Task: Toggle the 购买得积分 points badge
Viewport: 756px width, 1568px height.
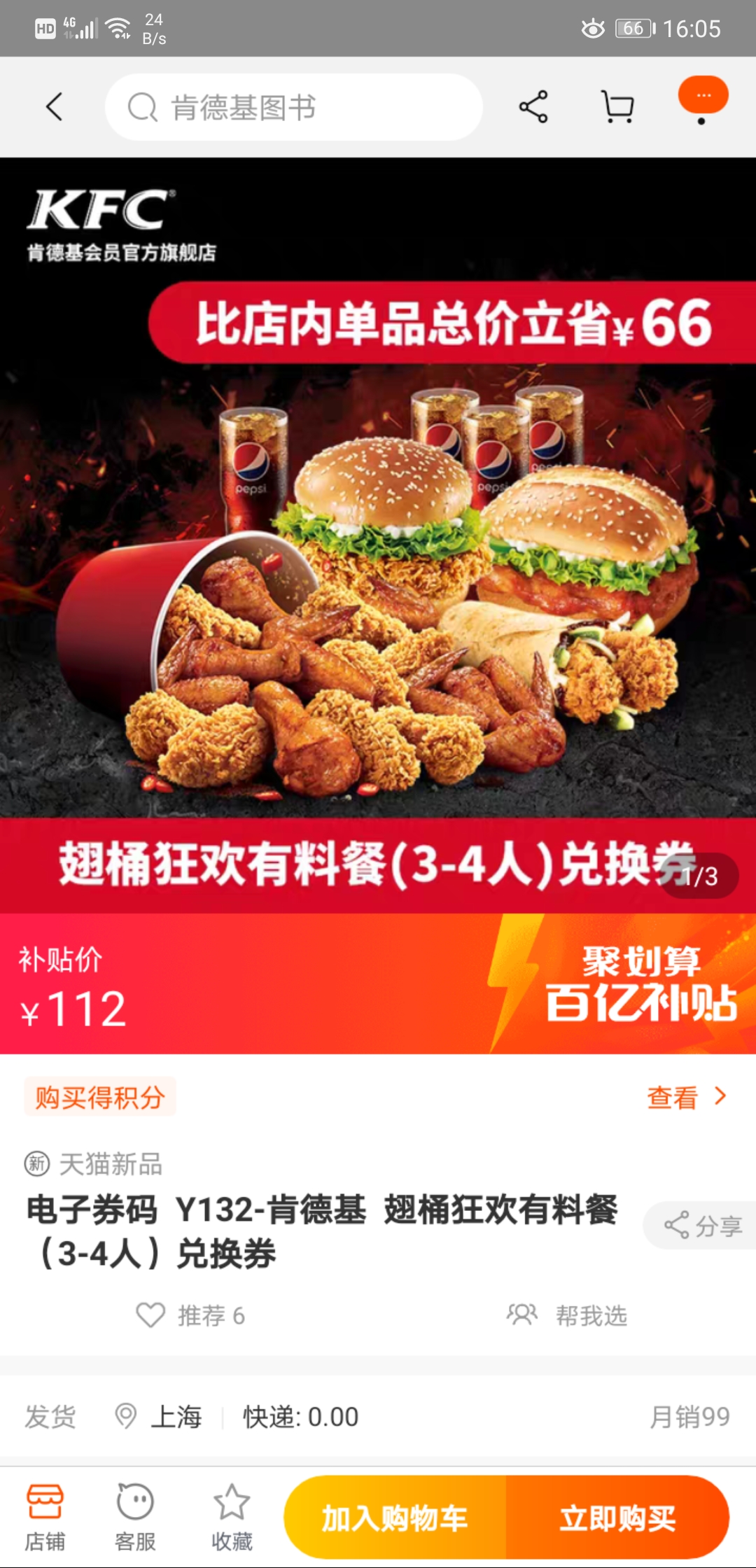Action: [x=99, y=1098]
